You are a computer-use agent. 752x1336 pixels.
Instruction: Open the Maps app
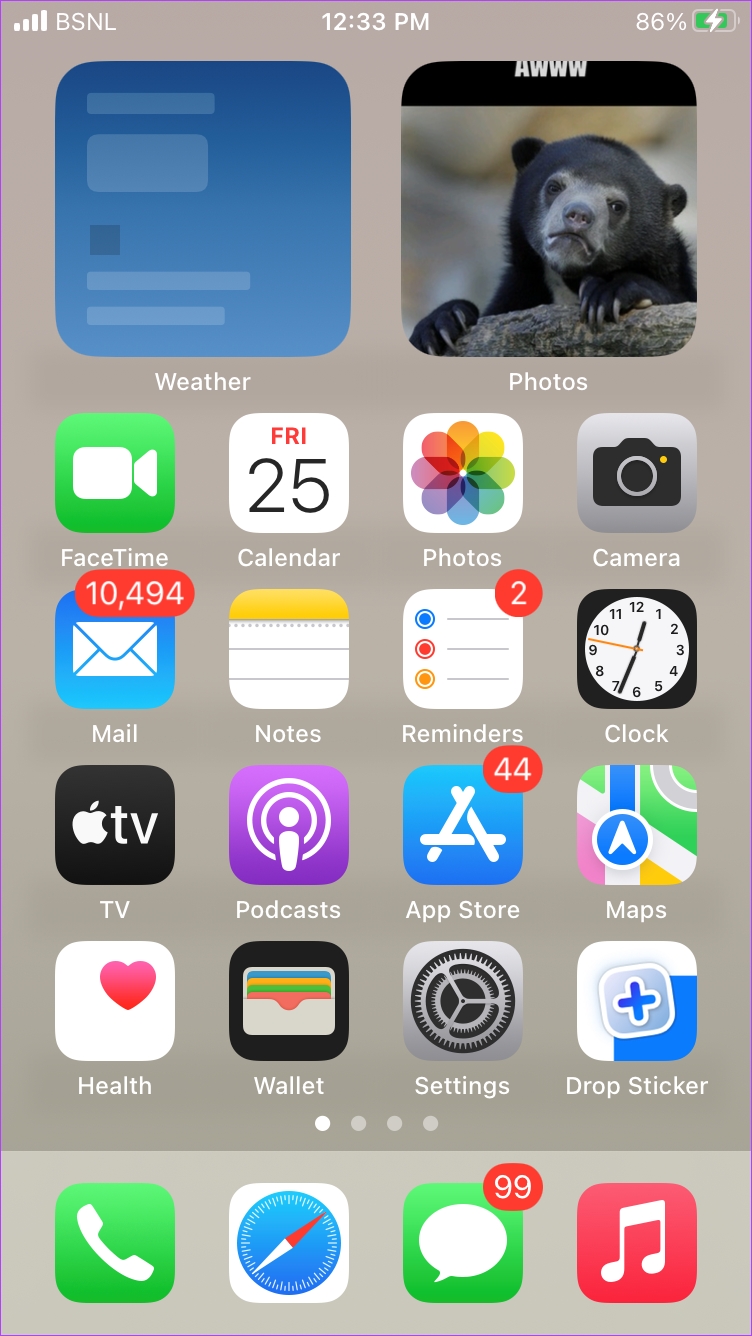tap(636, 825)
